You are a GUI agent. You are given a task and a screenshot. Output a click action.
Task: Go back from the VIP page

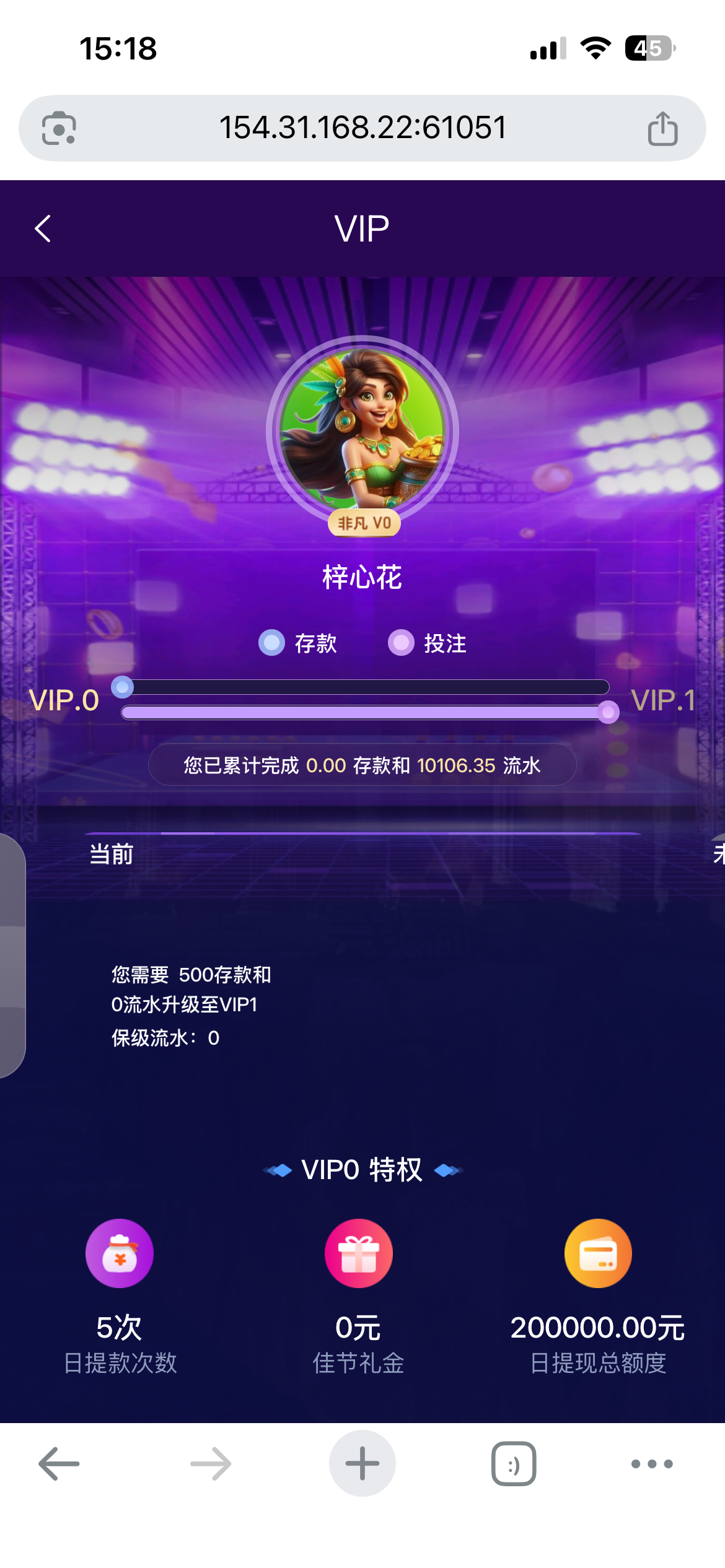[x=43, y=229]
